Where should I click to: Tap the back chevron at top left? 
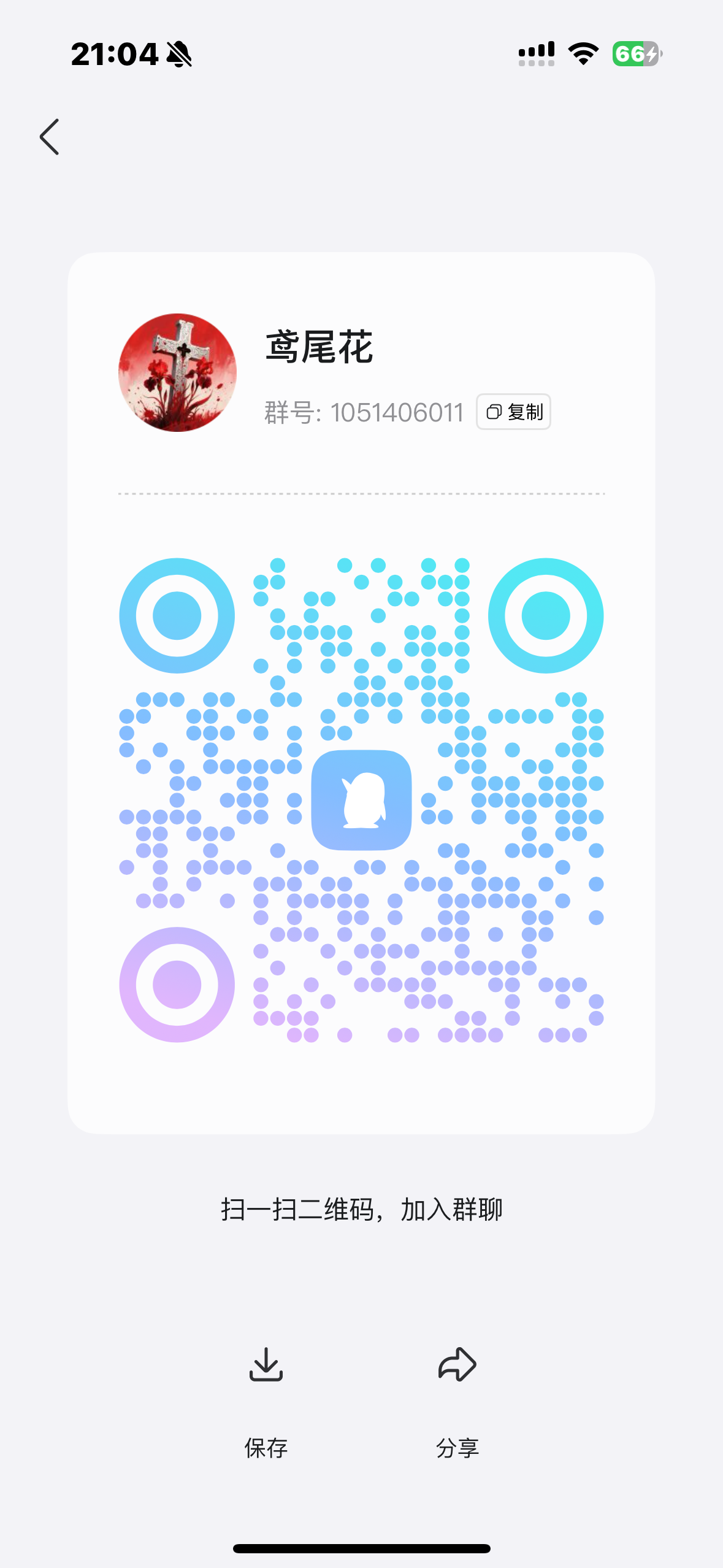coord(50,136)
